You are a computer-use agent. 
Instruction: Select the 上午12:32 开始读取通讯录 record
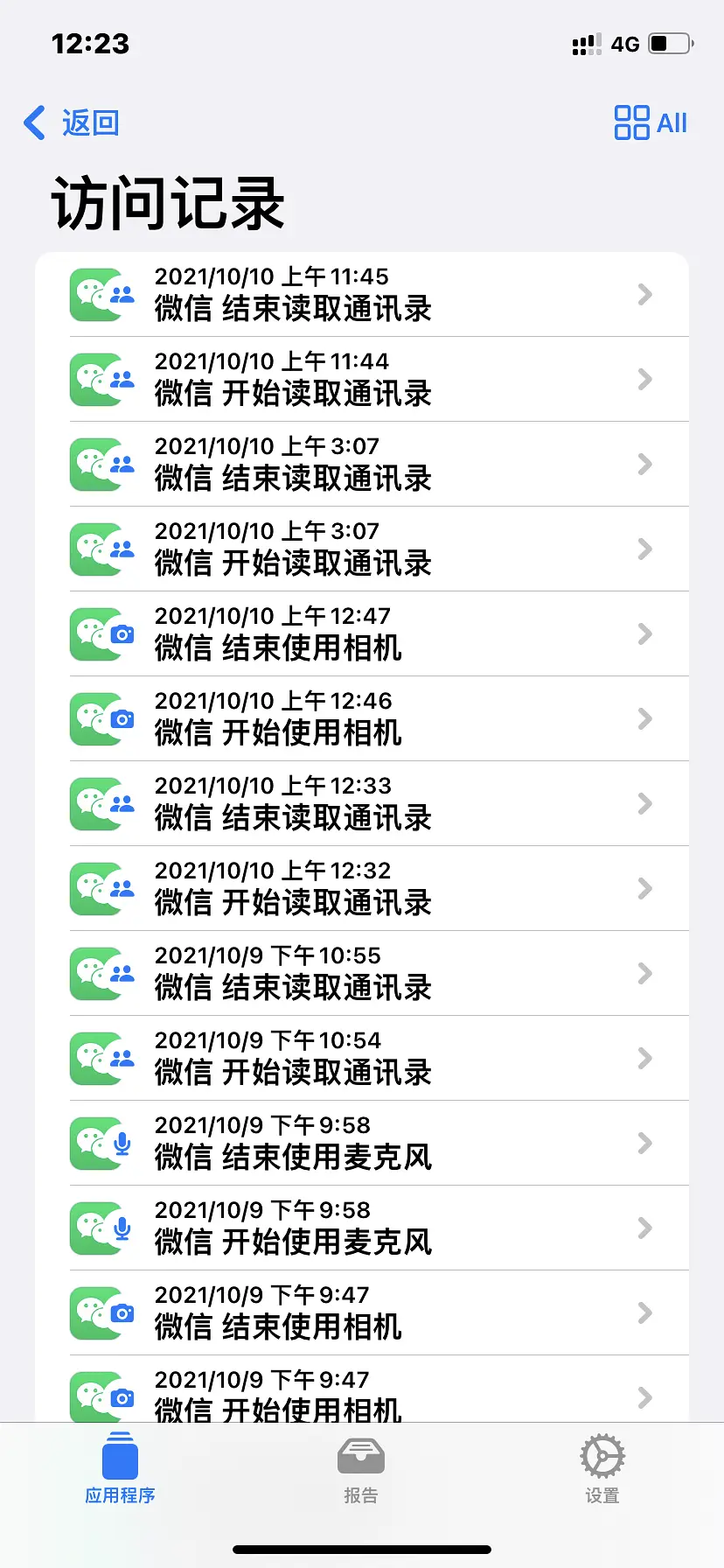pyautogui.click(x=362, y=888)
